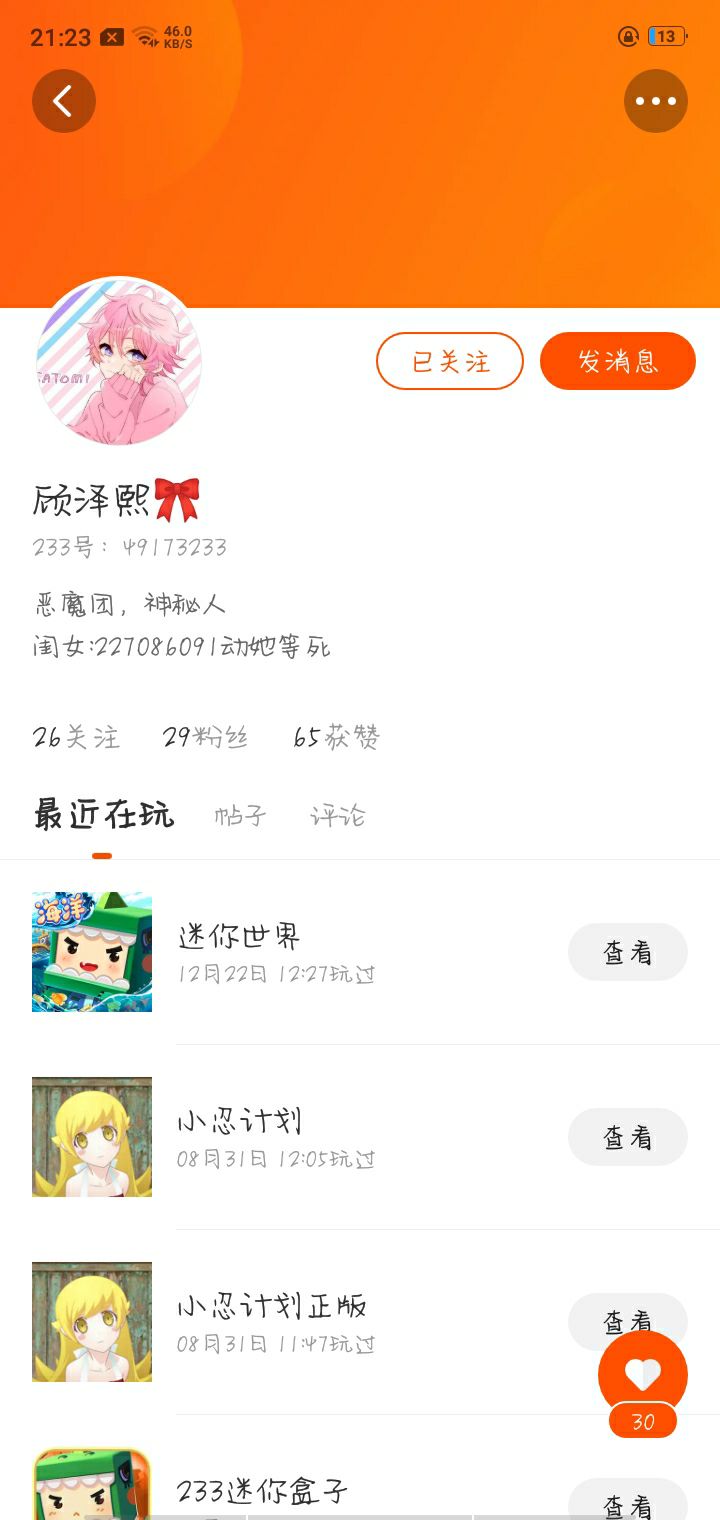Select the 最近在玩 tab
This screenshot has width=720, height=1520.
[x=103, y=816]
